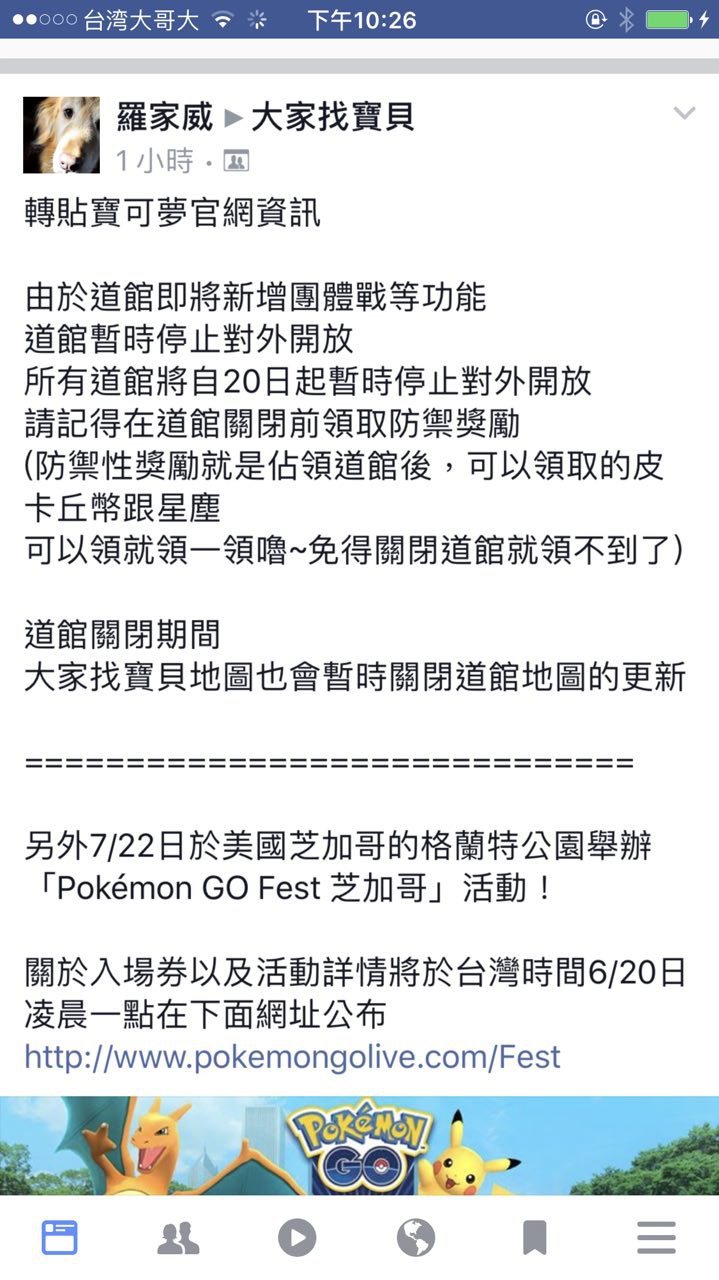Switch to the Notifications globe tab

416,1238
